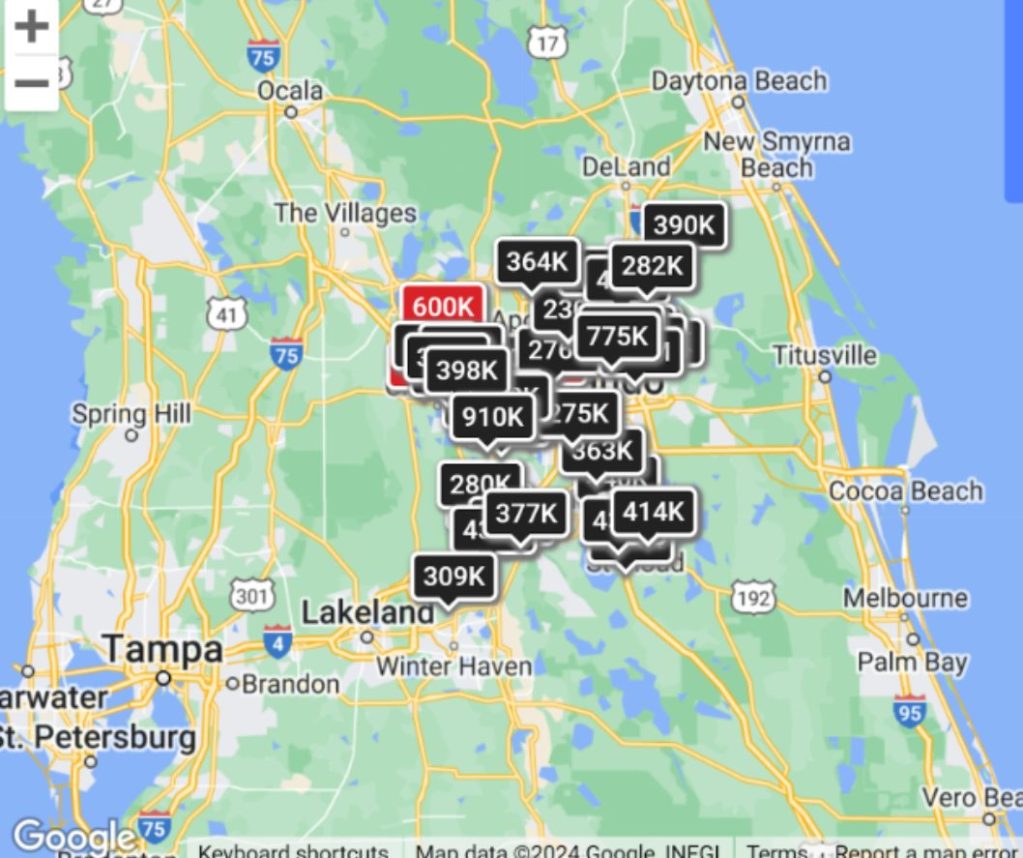Open the 377K listing marker
This screenshot has height=858, width=1023.
coord(527,514)
